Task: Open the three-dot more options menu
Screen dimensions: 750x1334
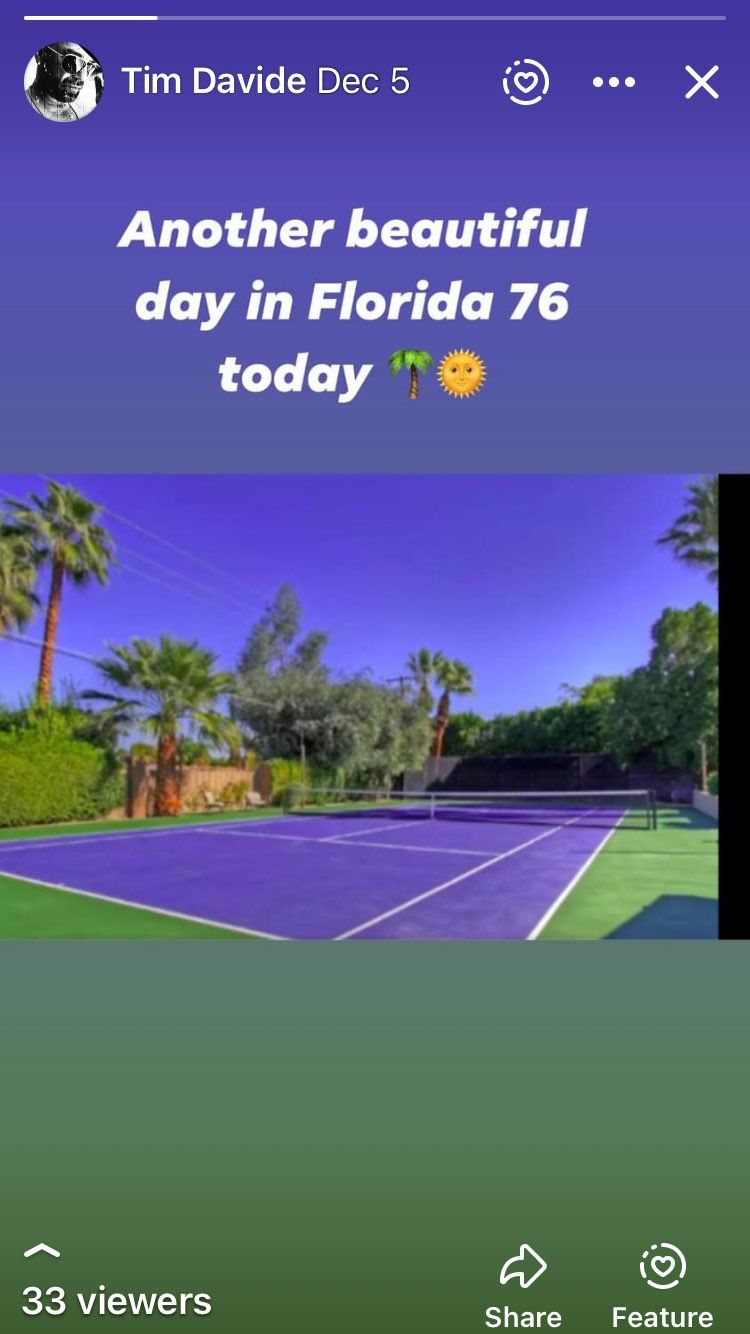Action: pyautogui.click(x=613, y=82)
